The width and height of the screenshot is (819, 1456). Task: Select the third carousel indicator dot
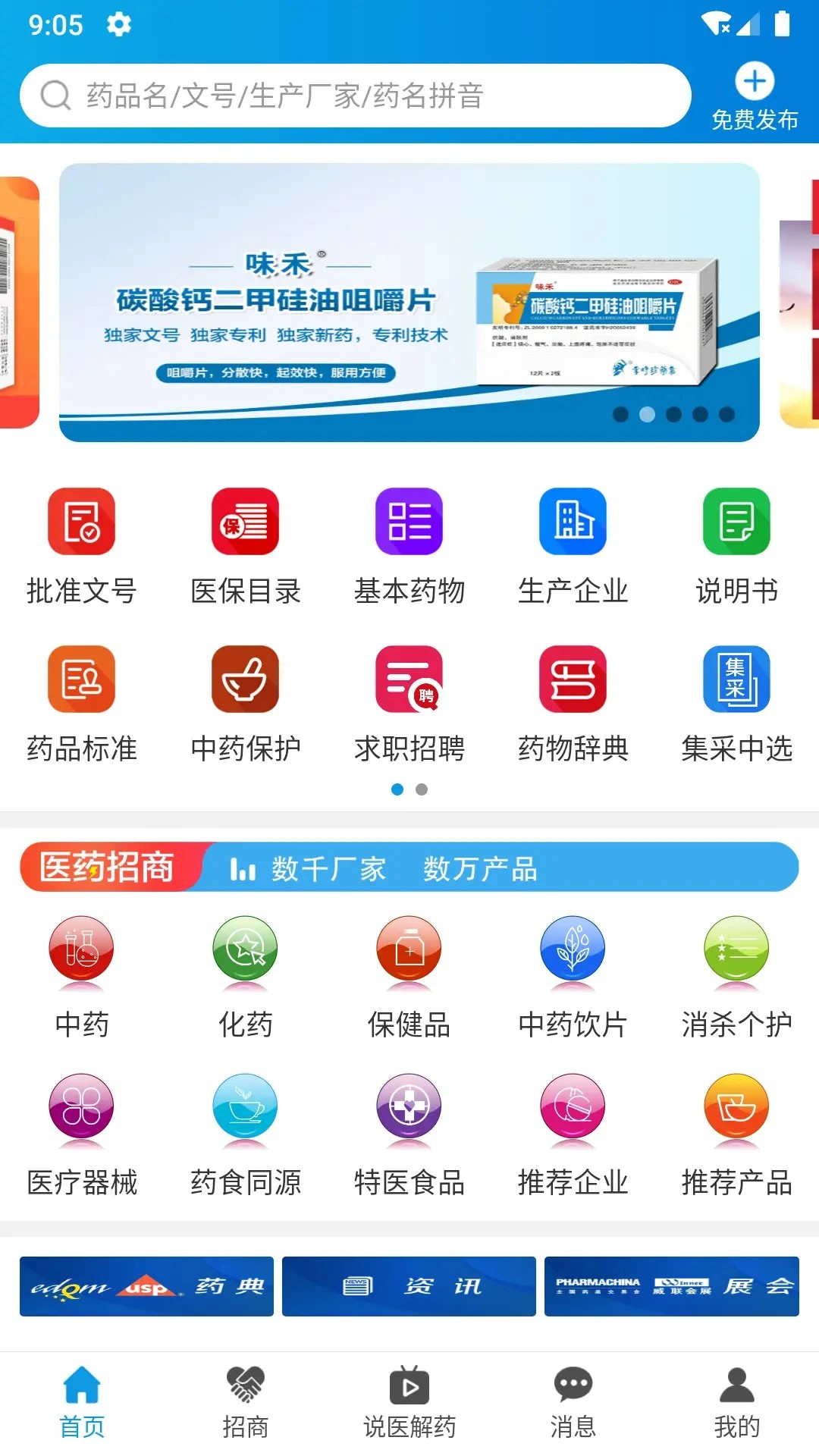coord(673,413)
